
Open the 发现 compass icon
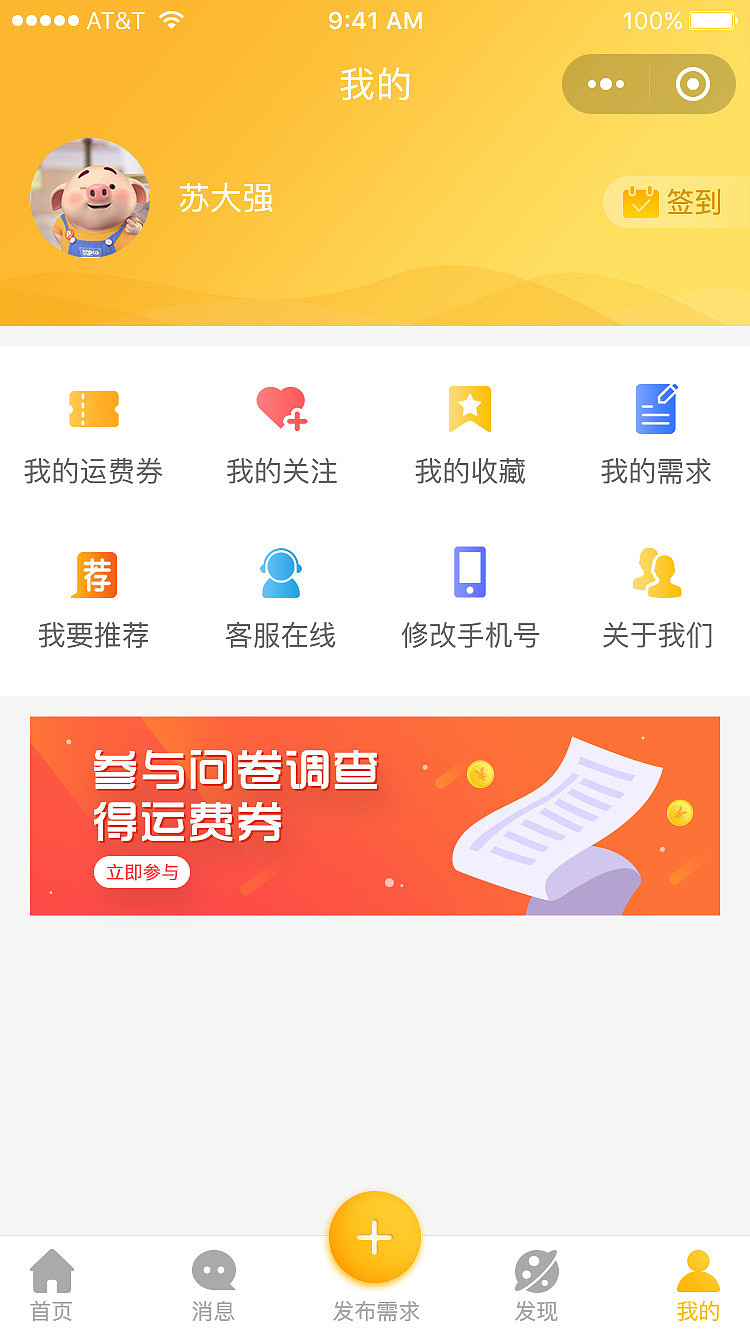(536, 1272)
